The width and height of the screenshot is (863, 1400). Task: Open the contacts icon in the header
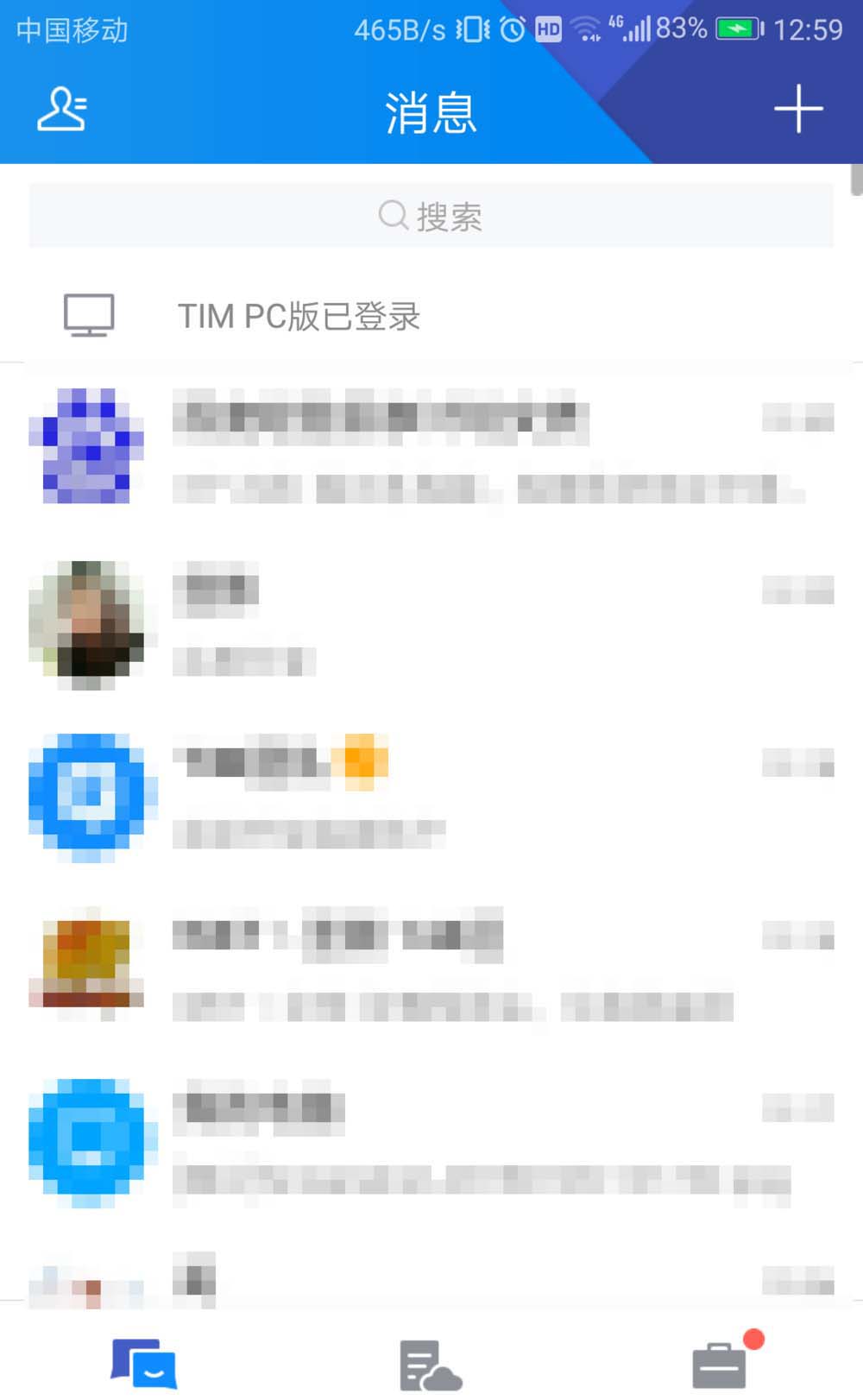click(x=62, y=109)
